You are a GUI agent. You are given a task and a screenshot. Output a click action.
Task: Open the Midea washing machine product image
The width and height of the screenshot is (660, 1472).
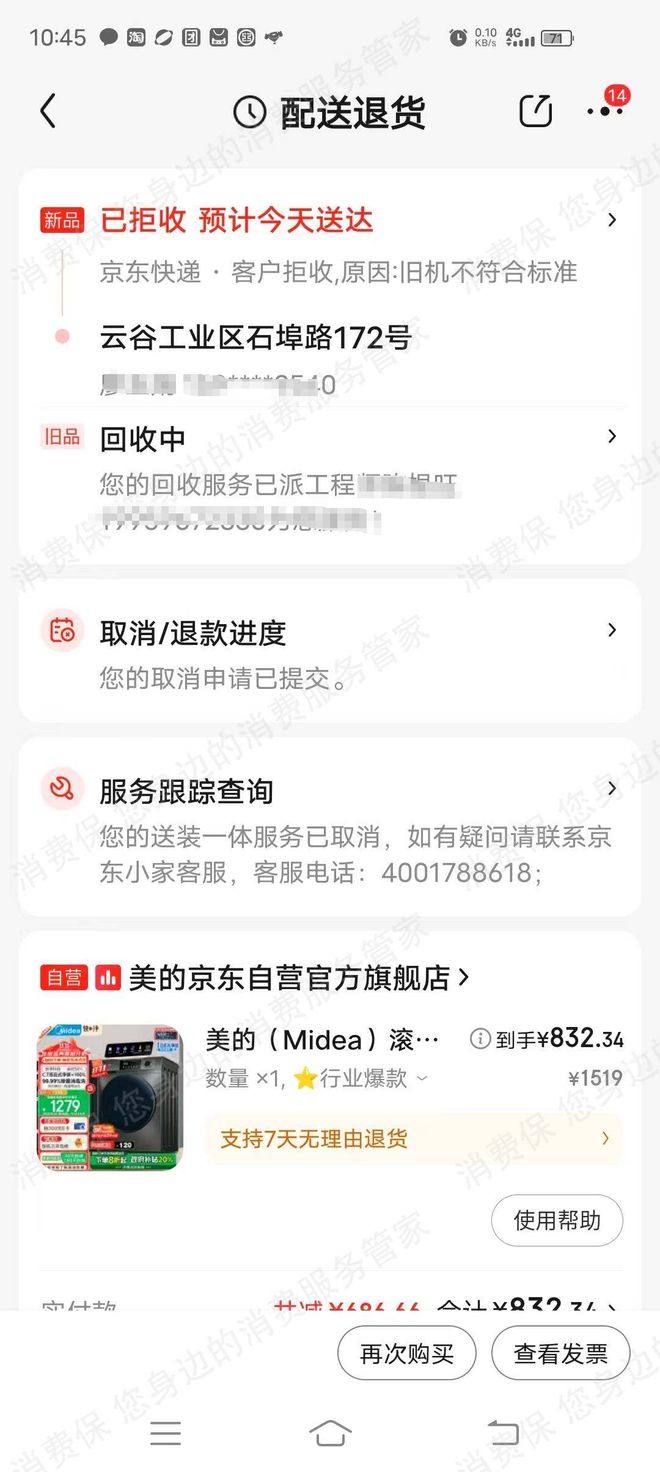[110, 1097]
